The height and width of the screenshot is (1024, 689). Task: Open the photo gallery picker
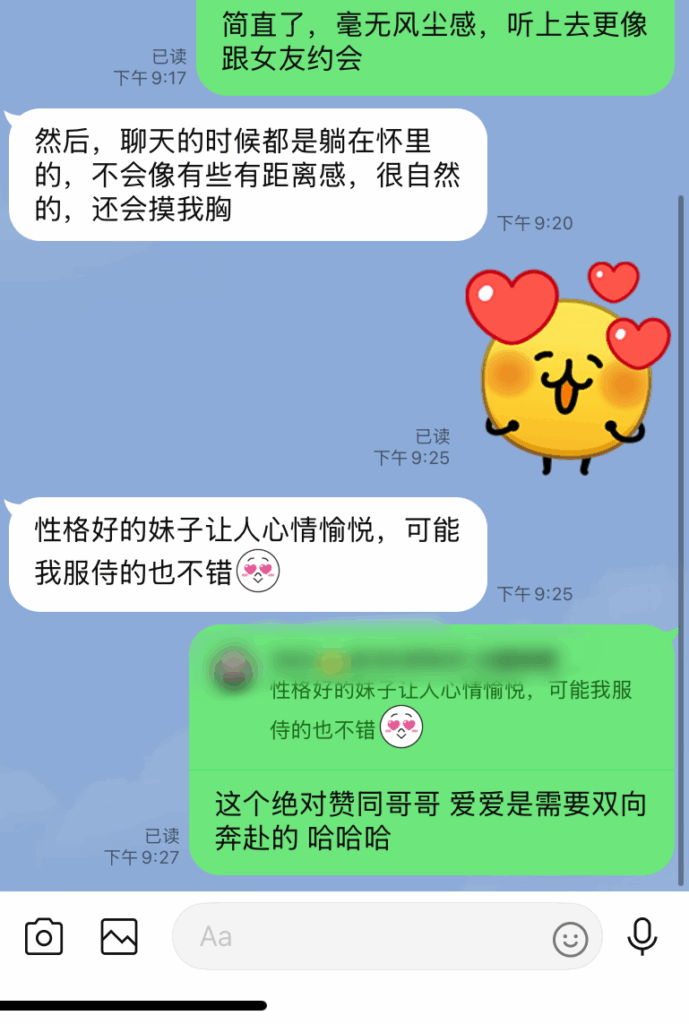(x=119, y=937)
